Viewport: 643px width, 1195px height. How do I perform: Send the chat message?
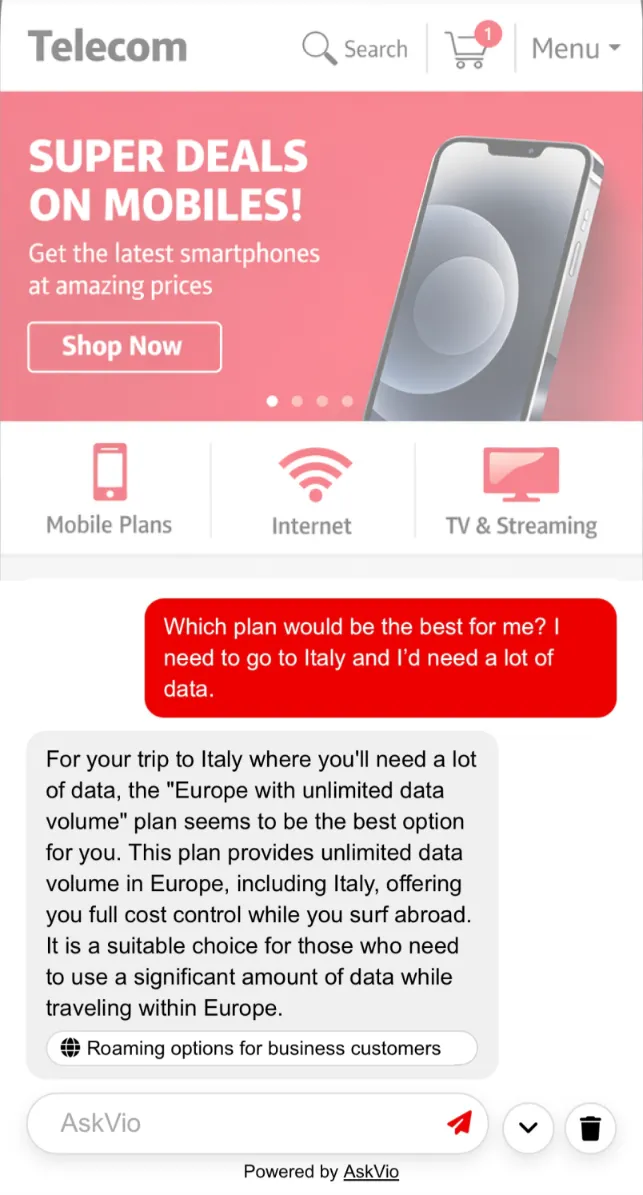(459, 1123)
